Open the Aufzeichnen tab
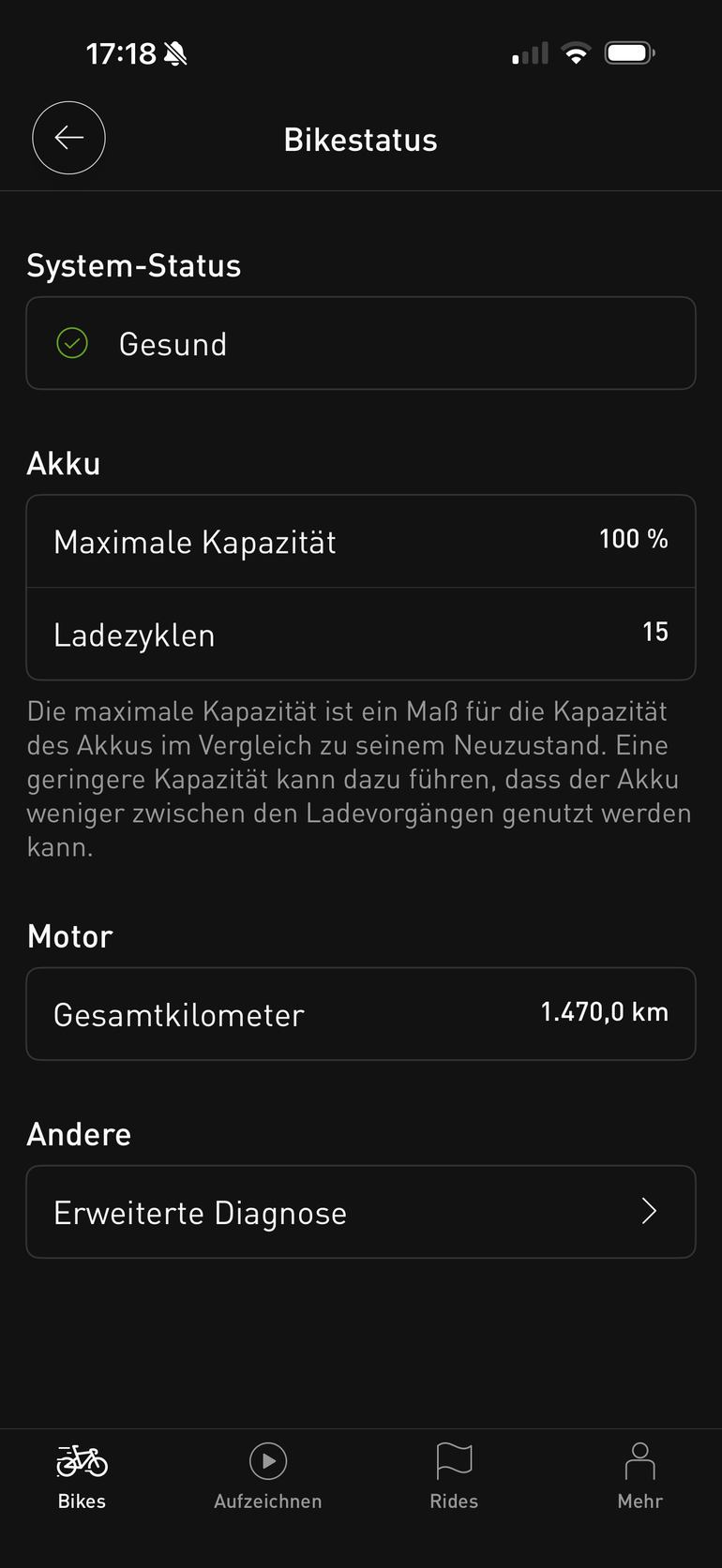The height and width of the screenshot is (1568, 722). coord(268,1477)
